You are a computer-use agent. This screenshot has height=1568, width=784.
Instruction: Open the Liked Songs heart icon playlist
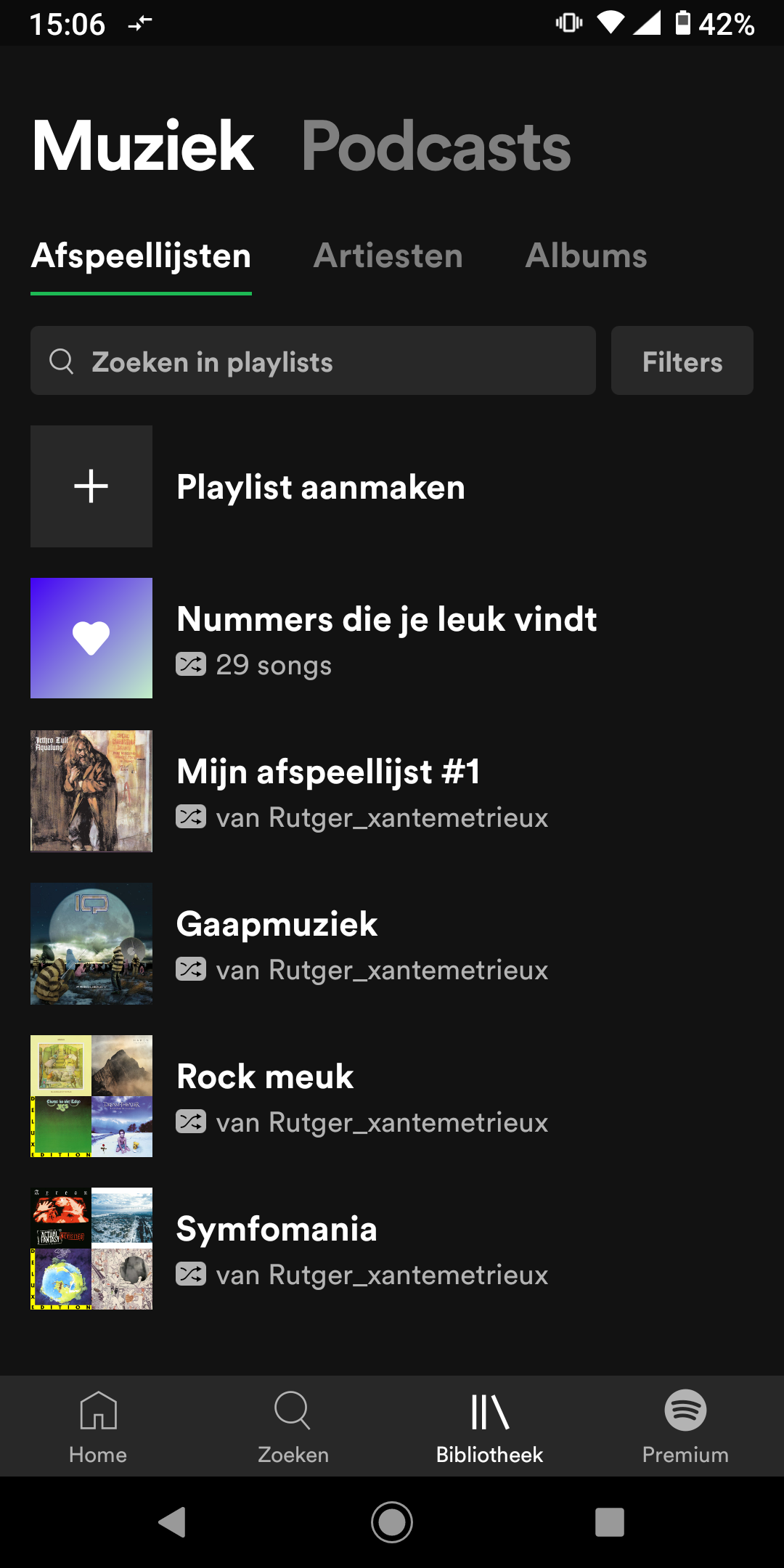point(91,637)
